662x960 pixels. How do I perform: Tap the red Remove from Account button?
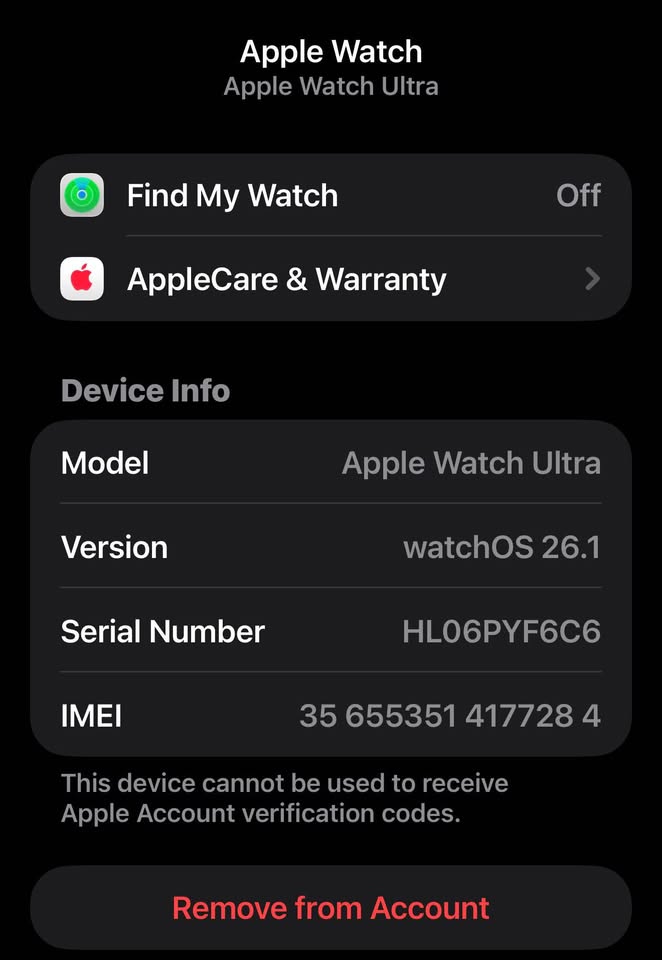330,908
